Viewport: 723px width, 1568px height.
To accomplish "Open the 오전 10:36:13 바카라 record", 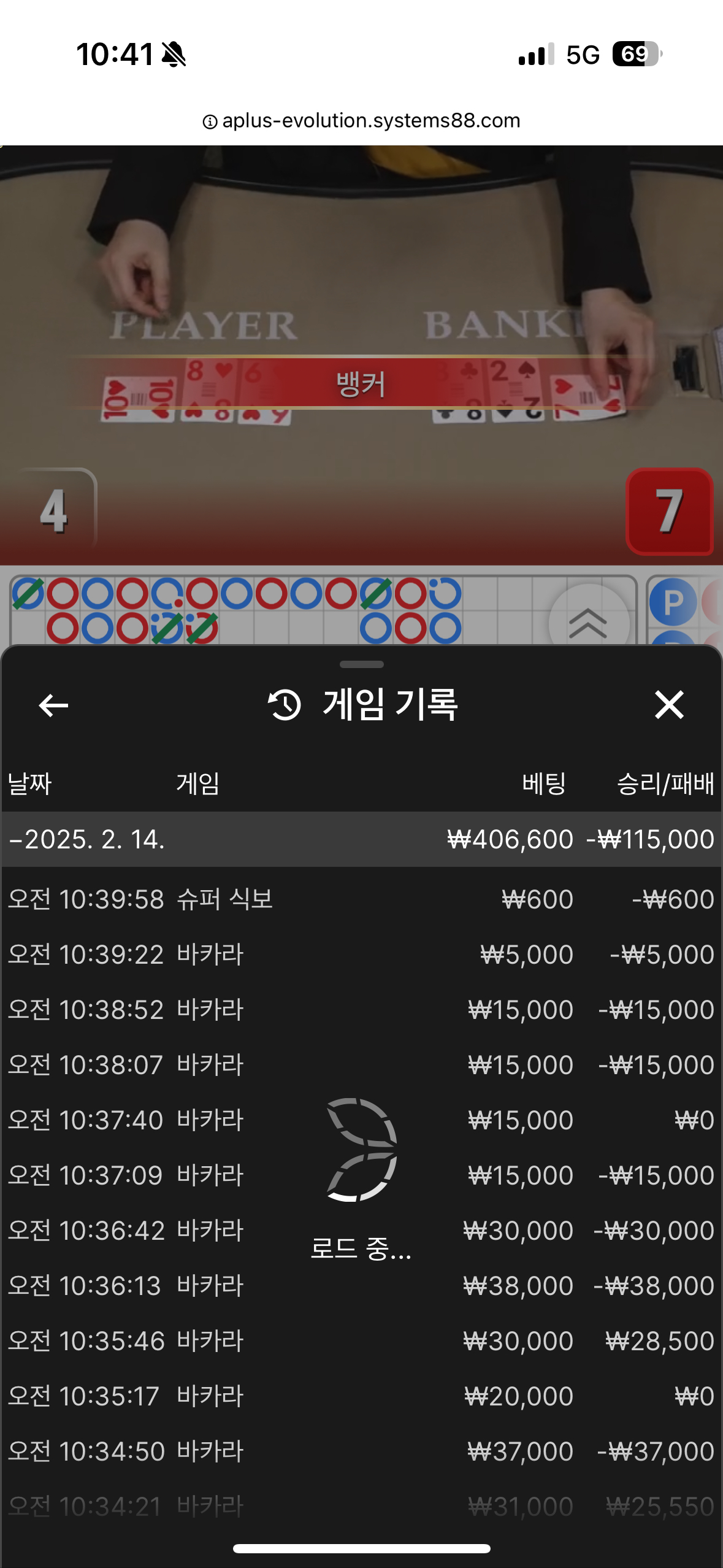I will coord(361,1286).
